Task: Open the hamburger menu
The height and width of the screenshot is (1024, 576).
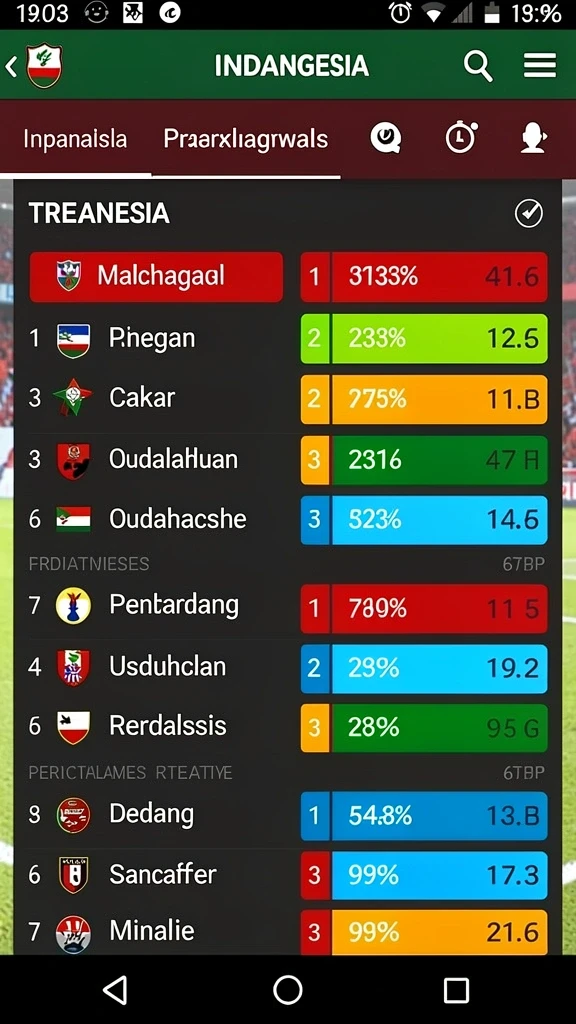Action: pyautogui.click(x=539, y=66)
